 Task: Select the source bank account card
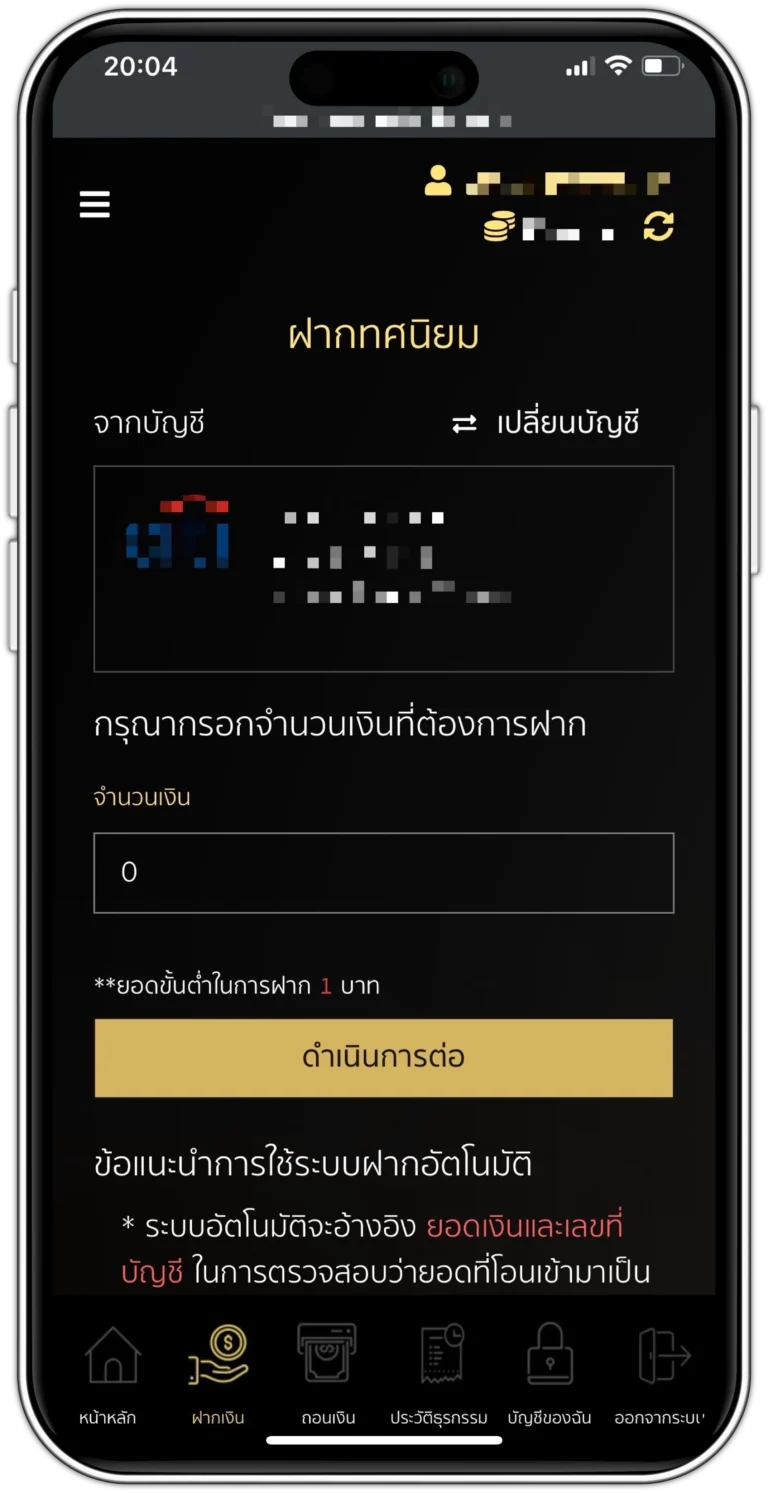click(x=383, y=568)
